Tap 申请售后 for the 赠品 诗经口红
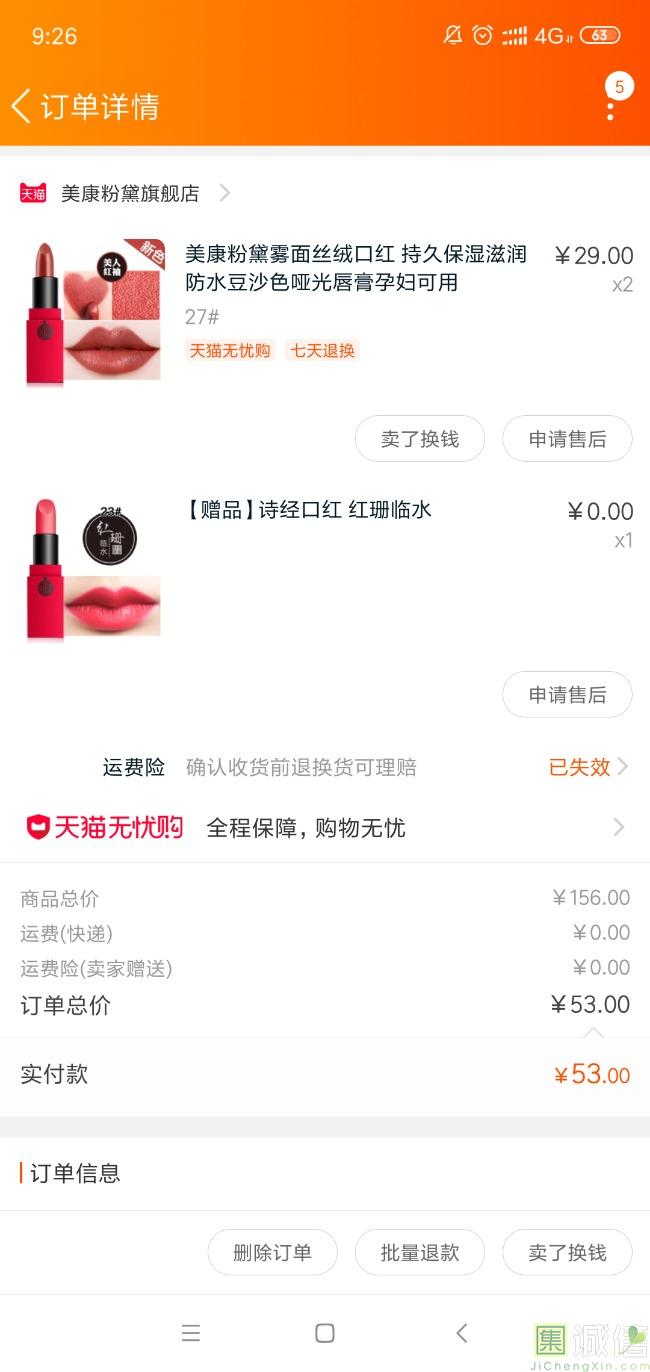 pyautogui.click(x=567, y=695)
